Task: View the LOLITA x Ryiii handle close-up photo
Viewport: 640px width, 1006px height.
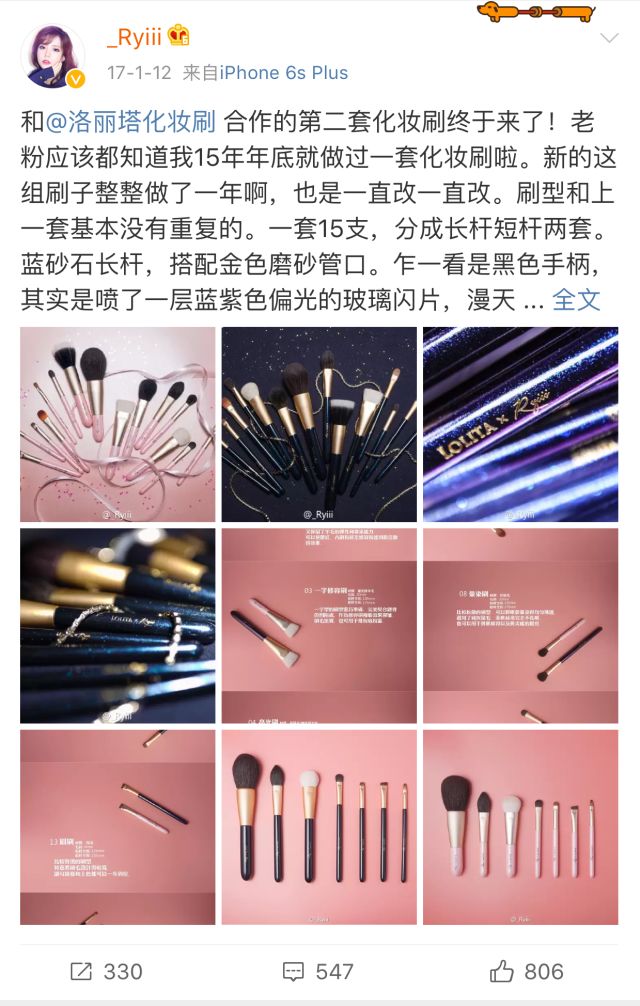Action: (520, 424)
